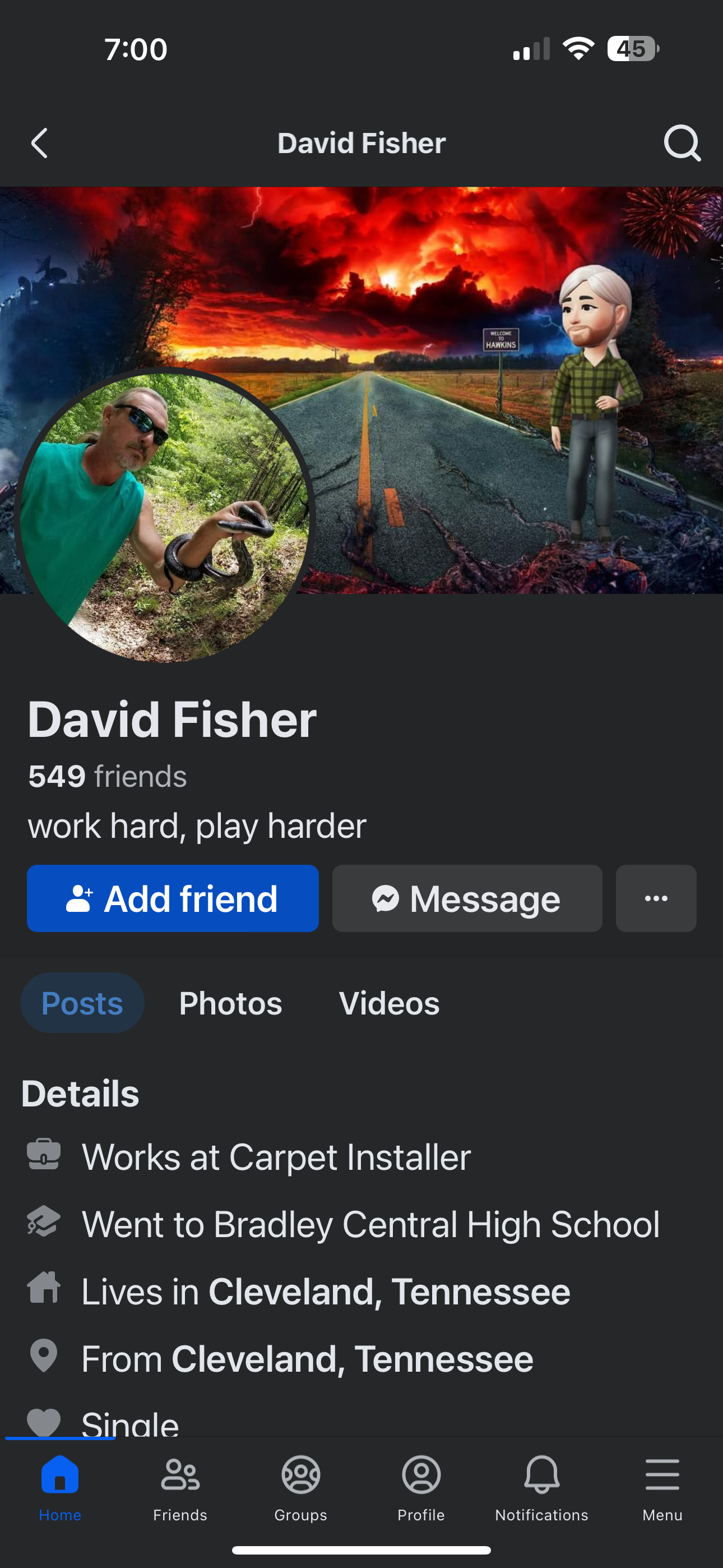
Task: Open the search icon in the header
Action: point(682,144)
